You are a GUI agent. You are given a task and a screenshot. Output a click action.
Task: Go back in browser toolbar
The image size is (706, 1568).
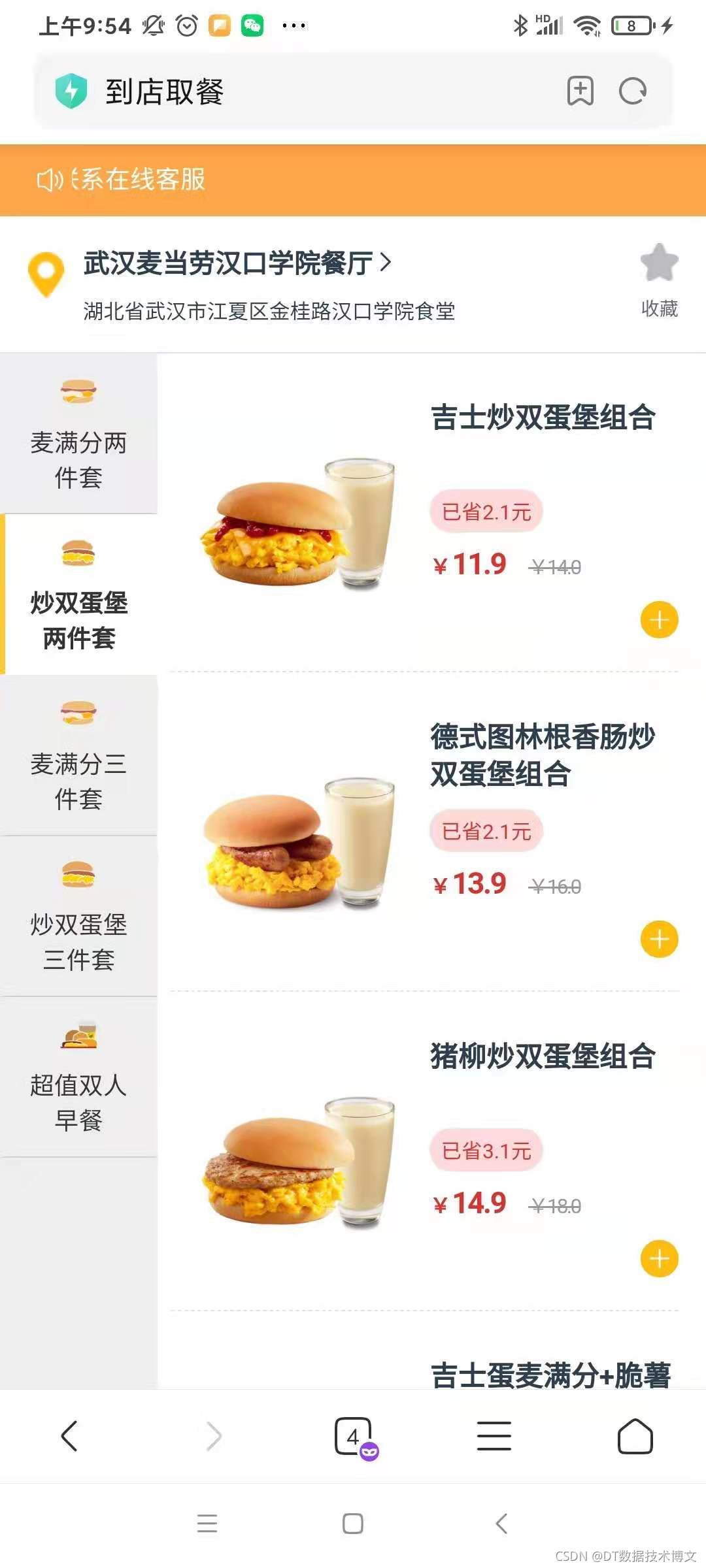[69, 1435]
